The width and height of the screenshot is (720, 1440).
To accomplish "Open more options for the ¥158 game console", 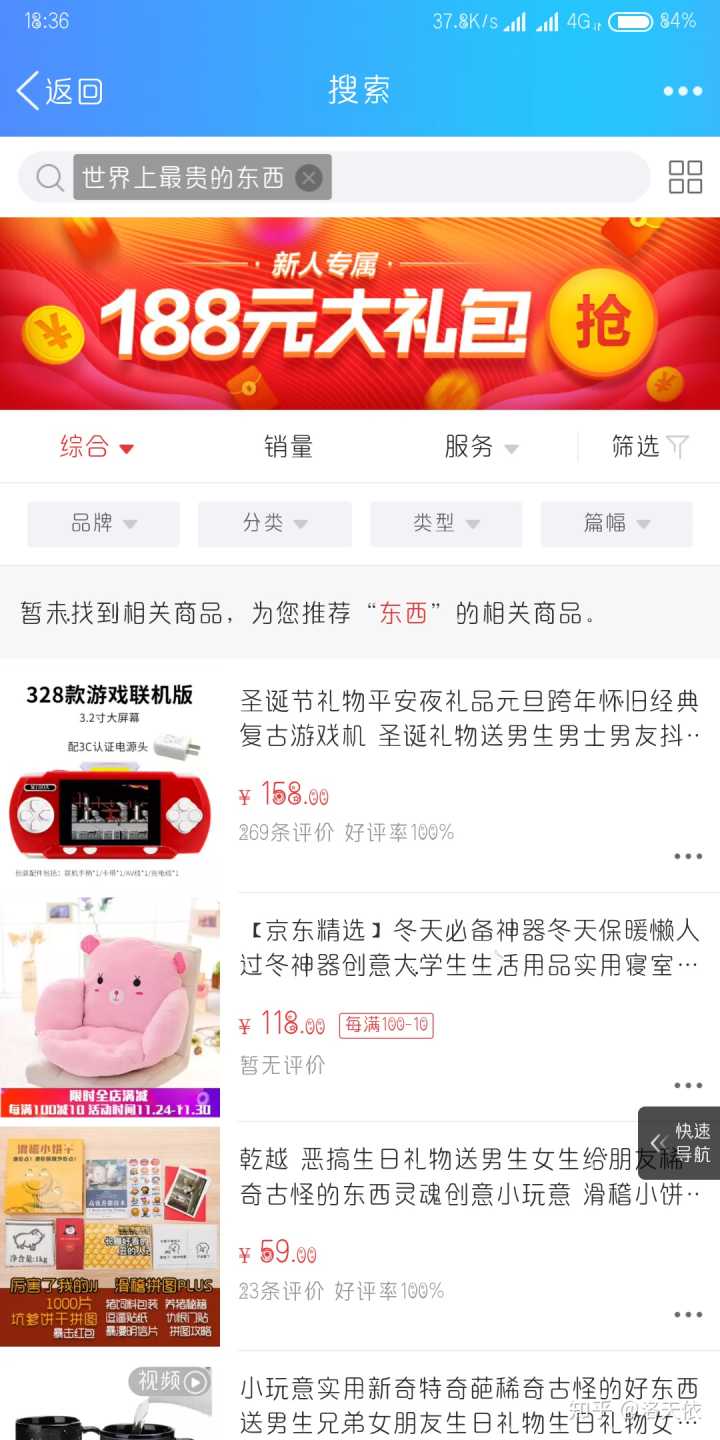I will (688, 857).
